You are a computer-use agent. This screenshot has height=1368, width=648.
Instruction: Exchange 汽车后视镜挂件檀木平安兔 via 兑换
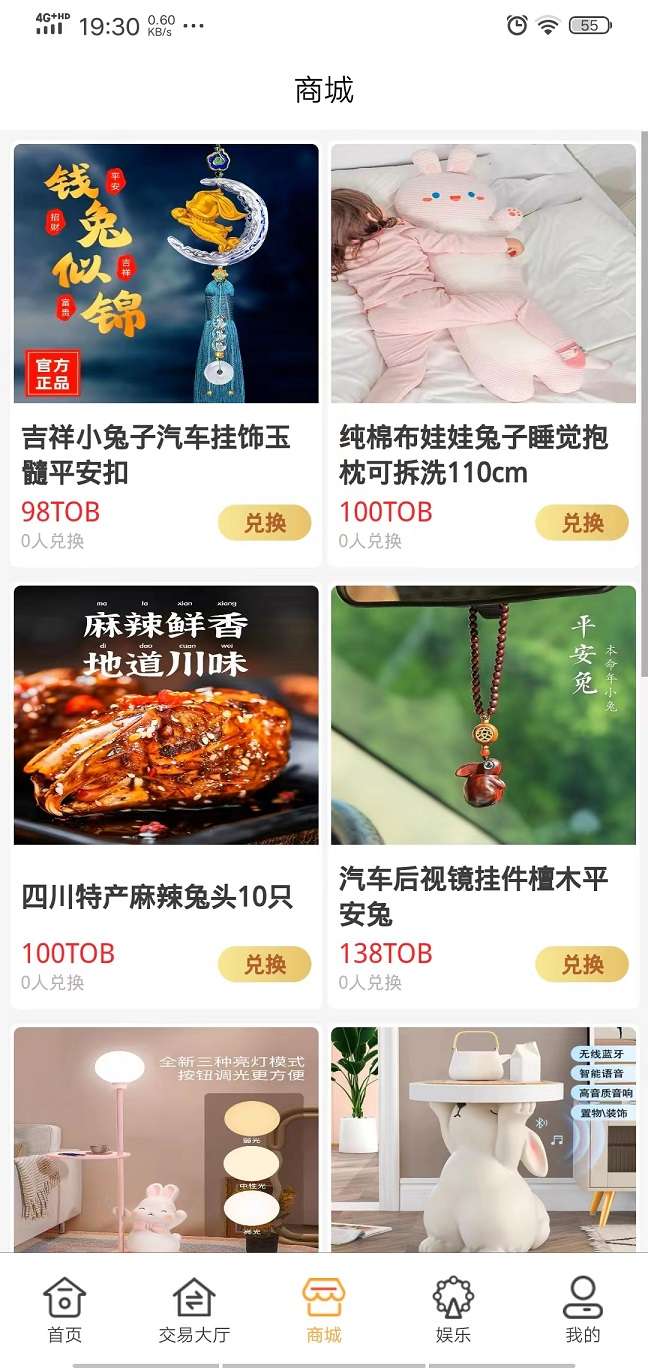(x=582, y=965)
